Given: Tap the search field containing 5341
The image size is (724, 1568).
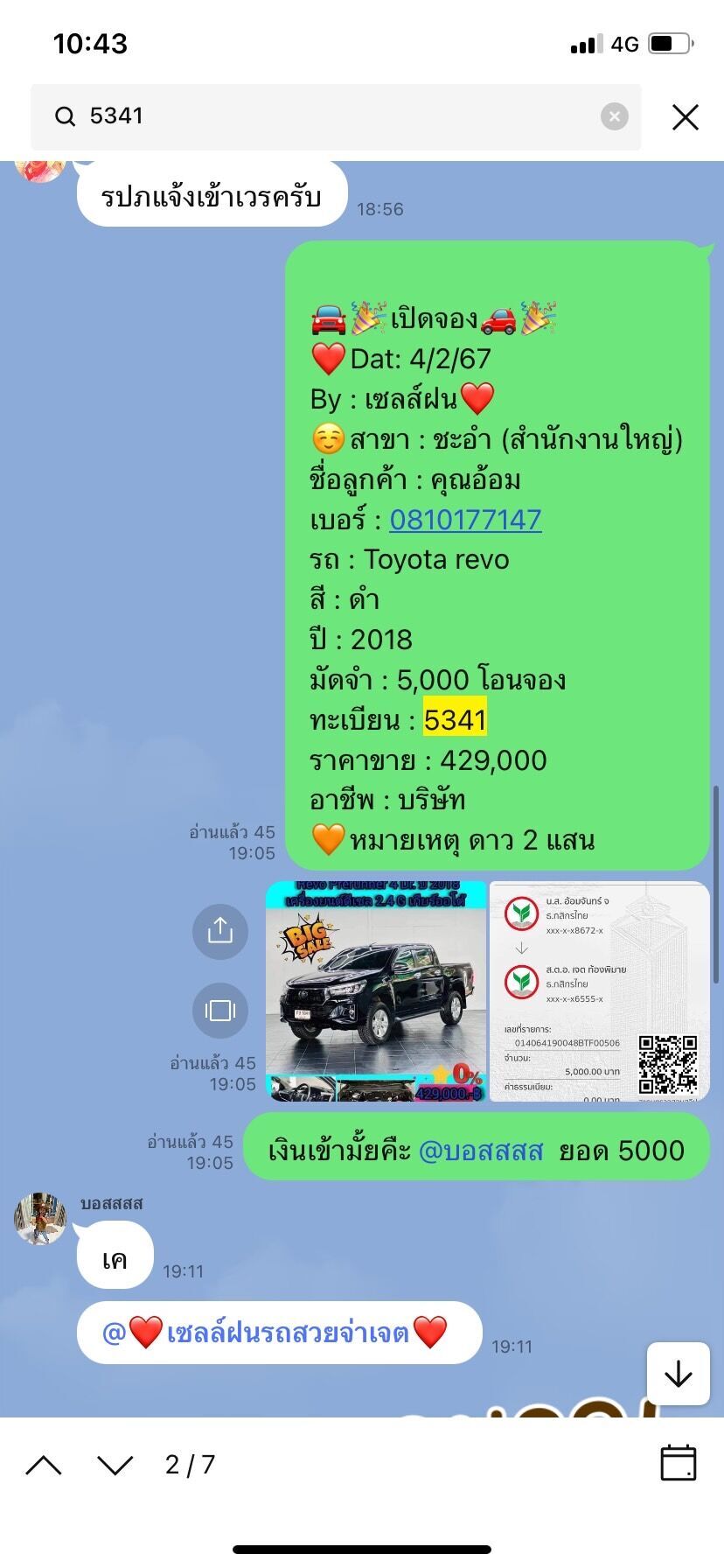Looking at the screenshot, I should tap(336, 116).
